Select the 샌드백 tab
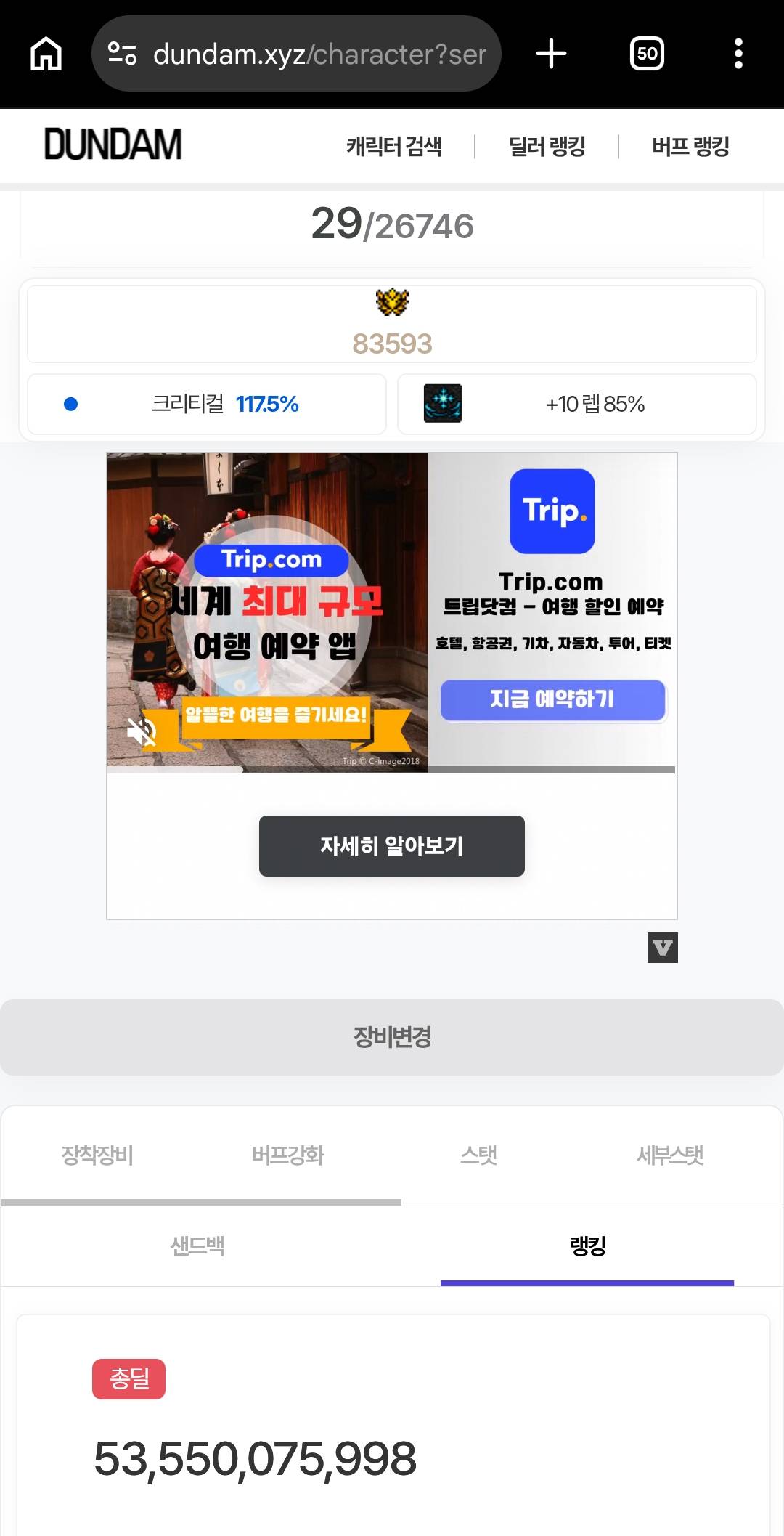Viewport: 784px width, 1536px height. pyautogui.click(x=197, y=1246)
